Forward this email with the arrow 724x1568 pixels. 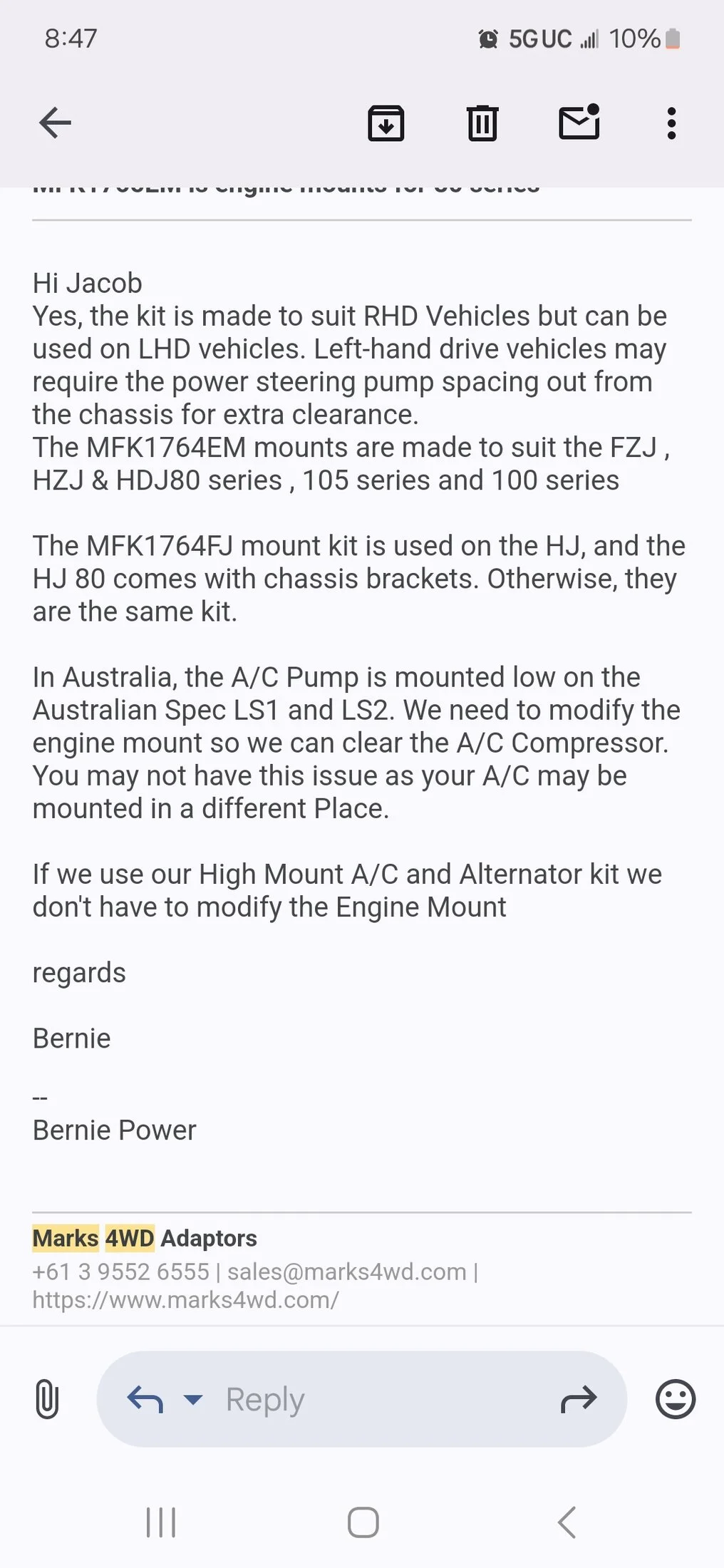click(579, 1399)
